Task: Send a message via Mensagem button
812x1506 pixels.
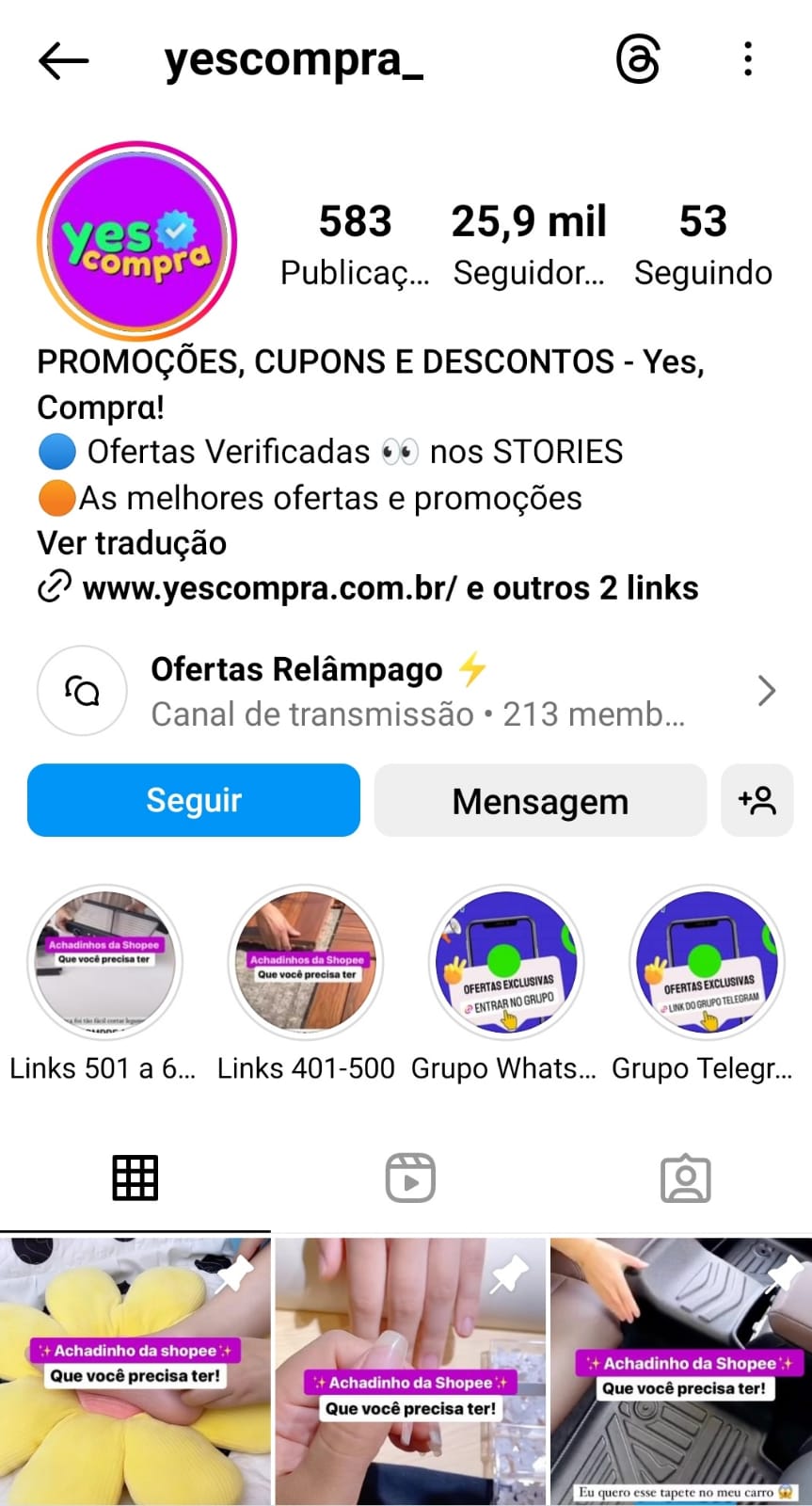Action: 540,800
